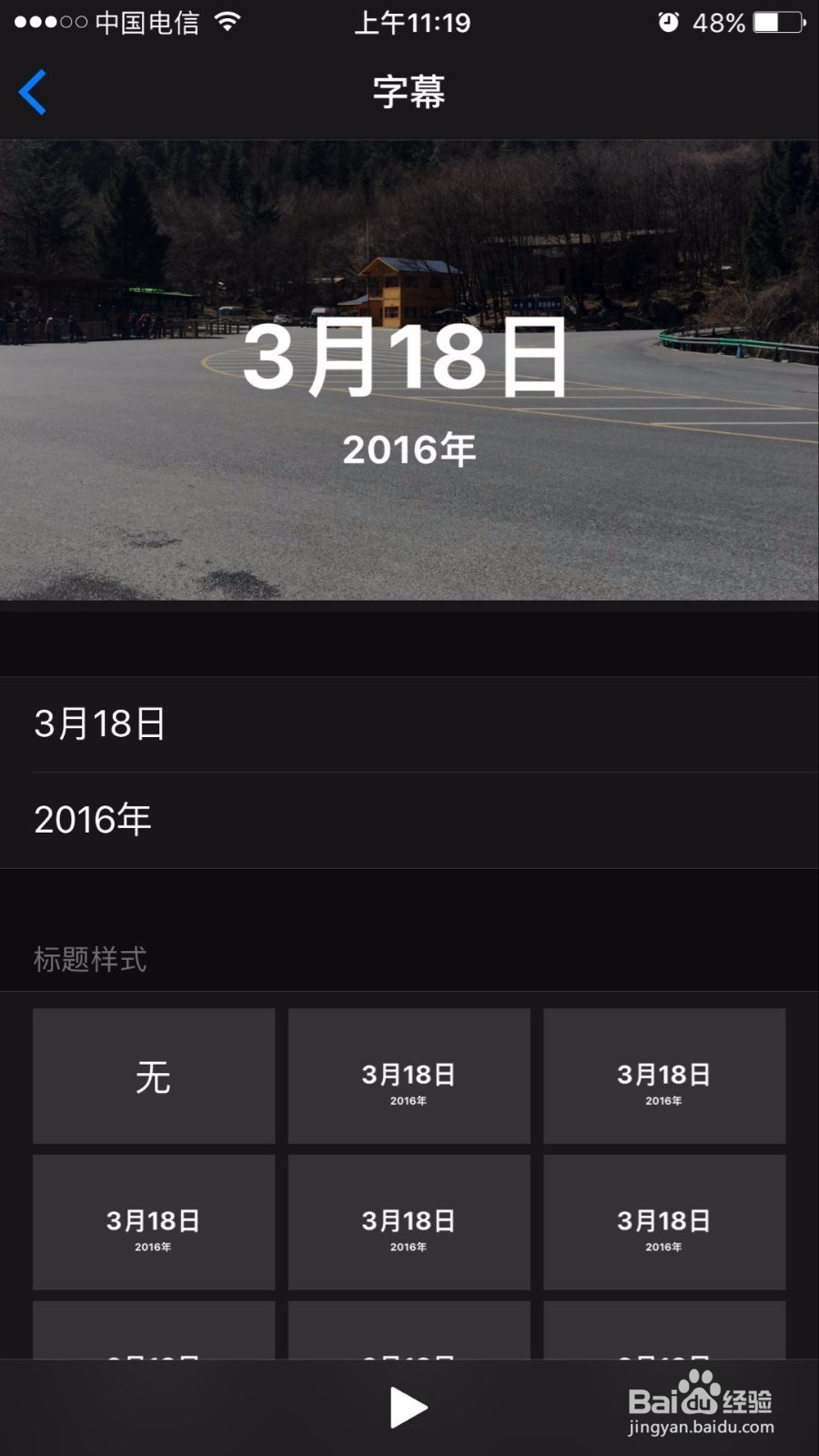Screen dimensions: 819x1456
Task: Select the 无 (None) title style
Action: (x=153, y=1076)
